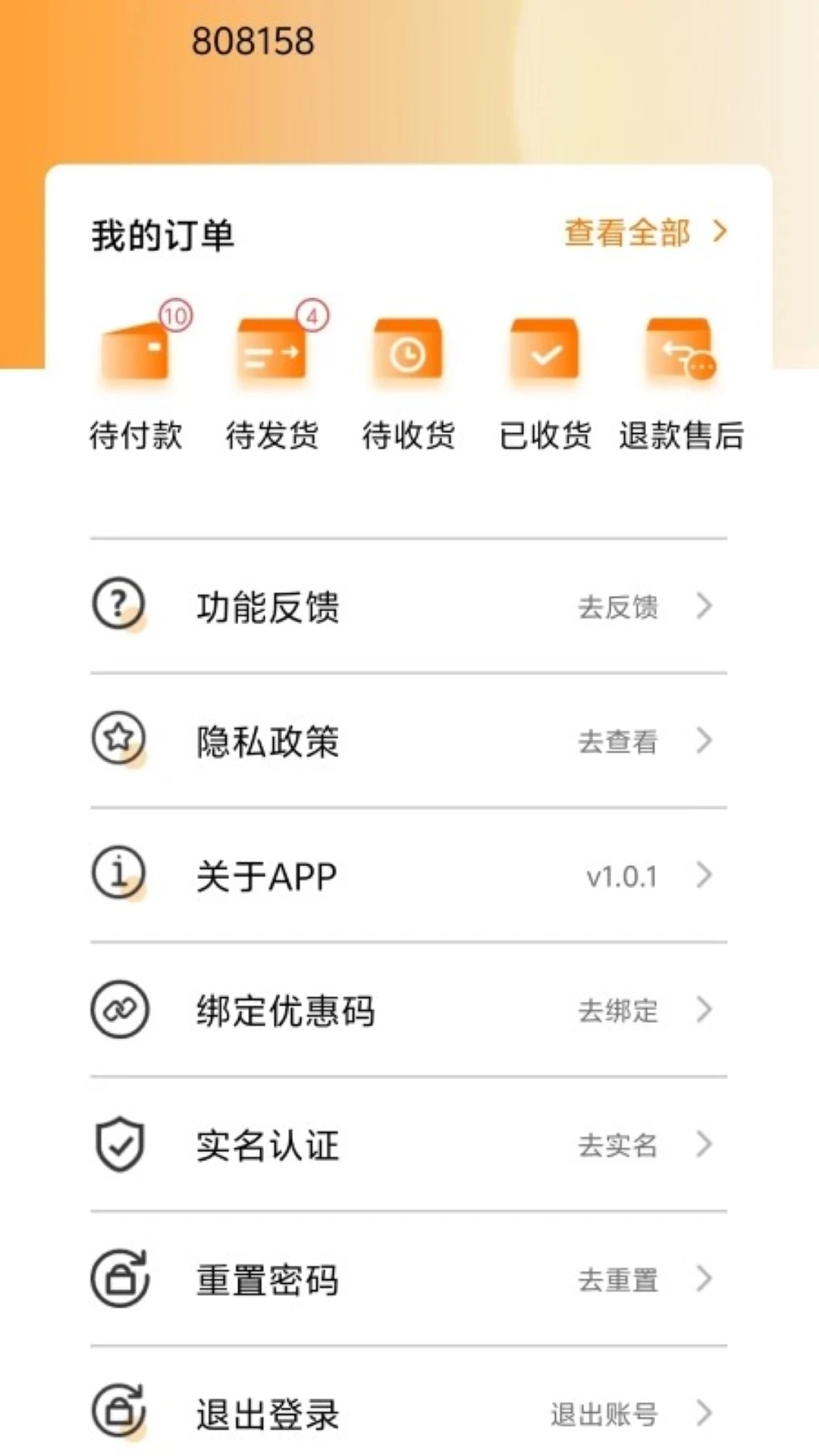Expand the chevron on the 关于APP row

705,874
